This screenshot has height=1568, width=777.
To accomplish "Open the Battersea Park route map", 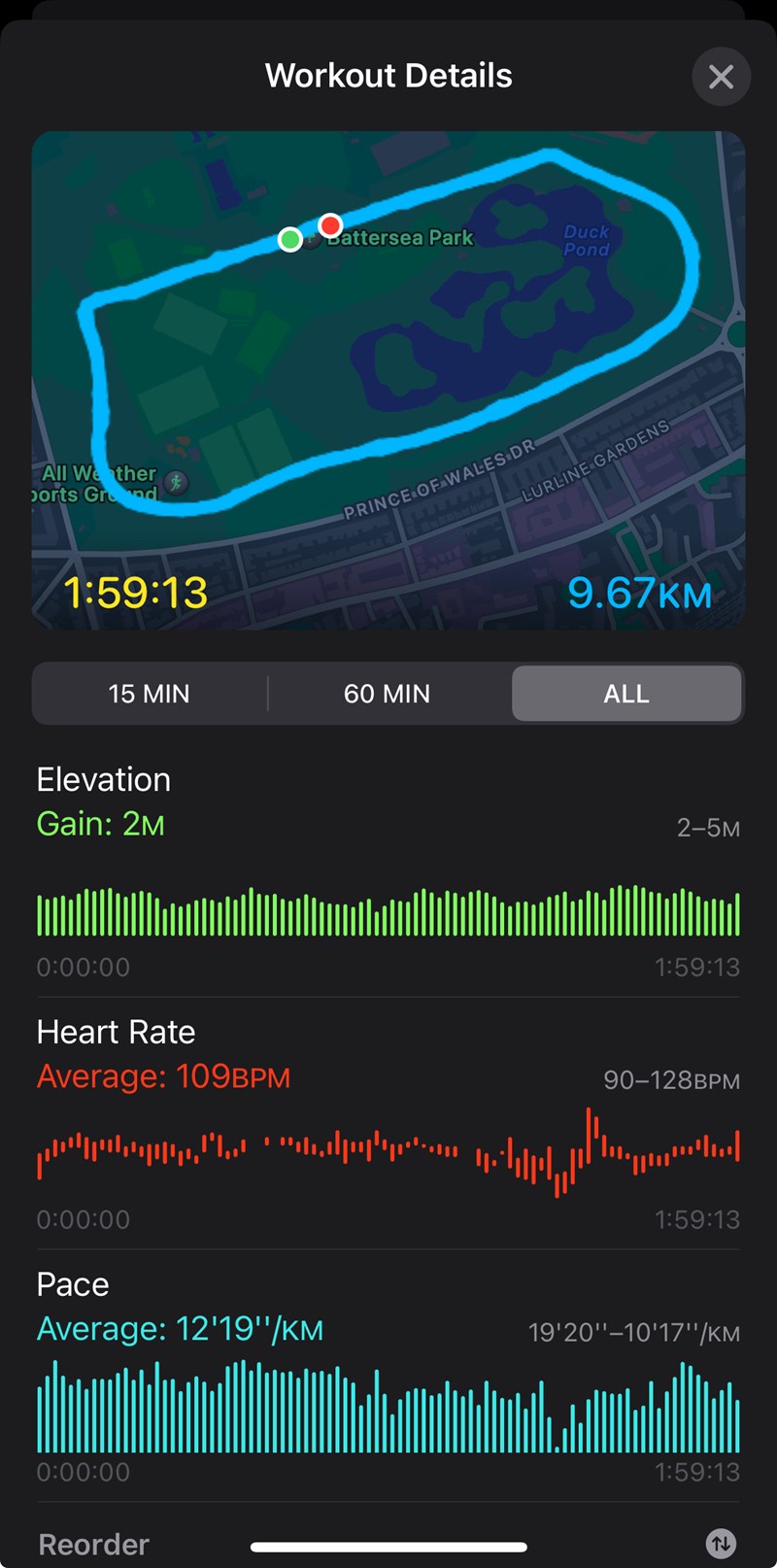I will point(388,379).
